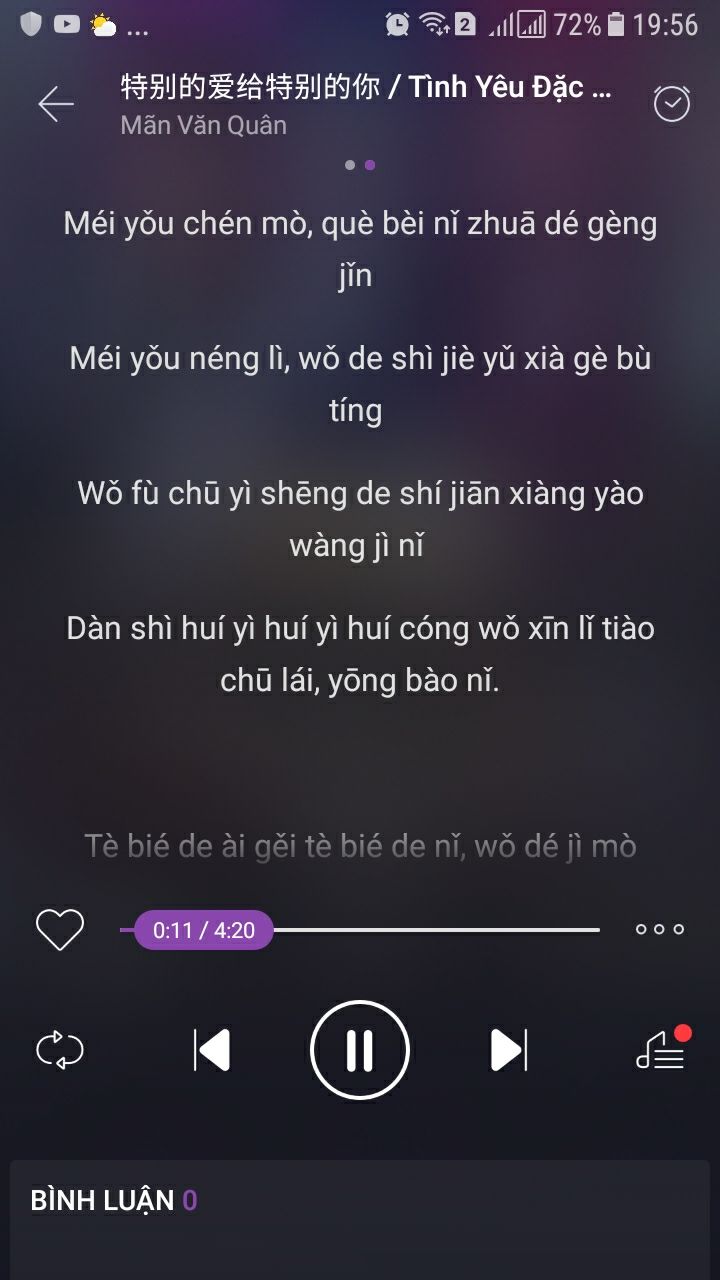Go back using the top arrow

click(56, 104)
